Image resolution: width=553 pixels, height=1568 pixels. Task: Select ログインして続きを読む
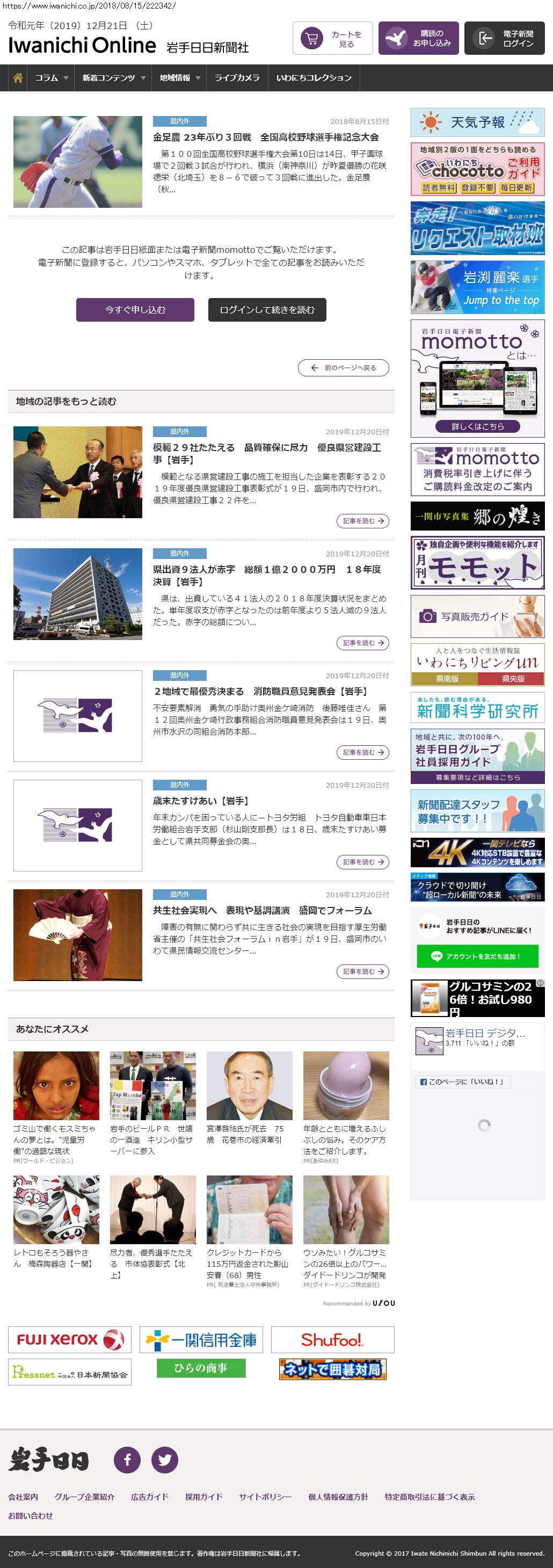[x=266, y=310]
